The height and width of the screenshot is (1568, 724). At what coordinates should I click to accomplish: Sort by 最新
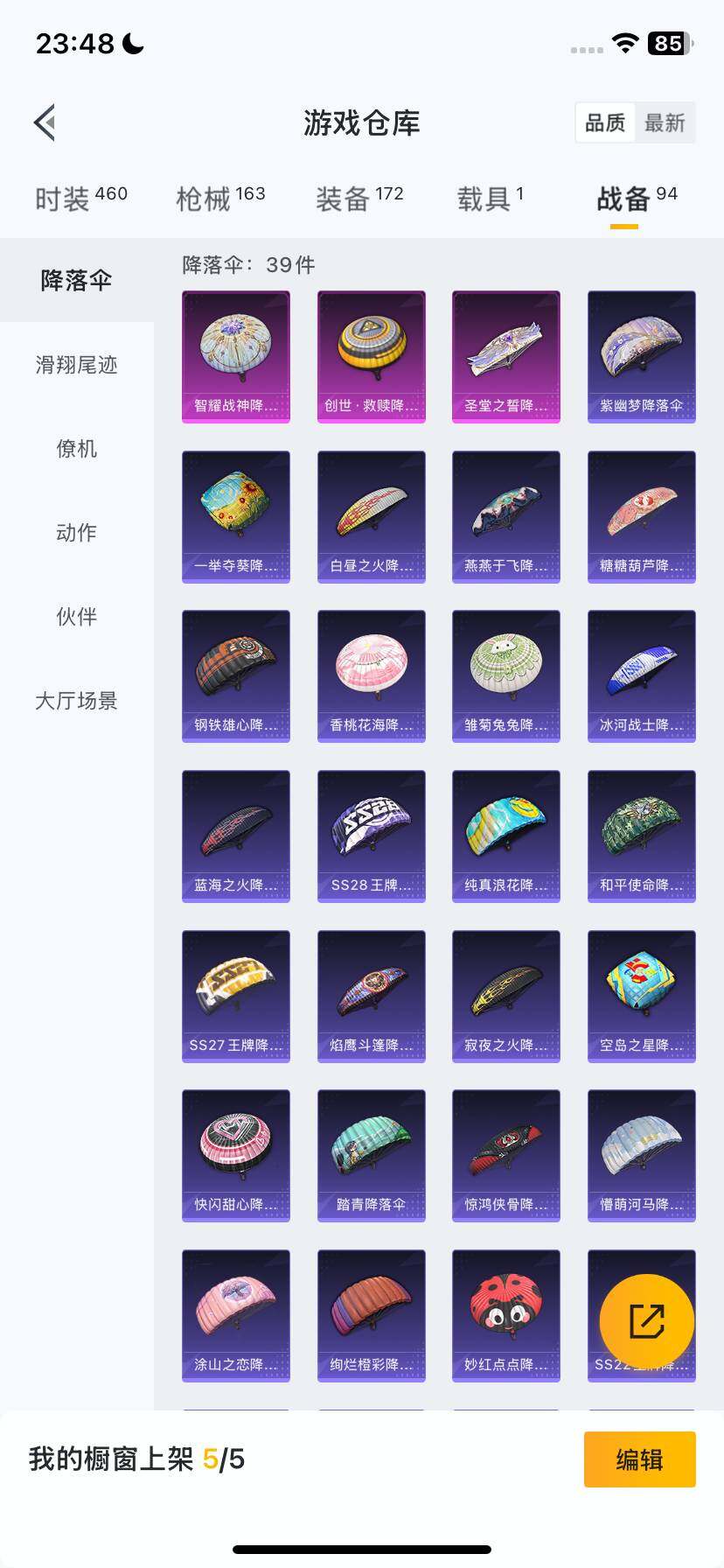(665, 122)
